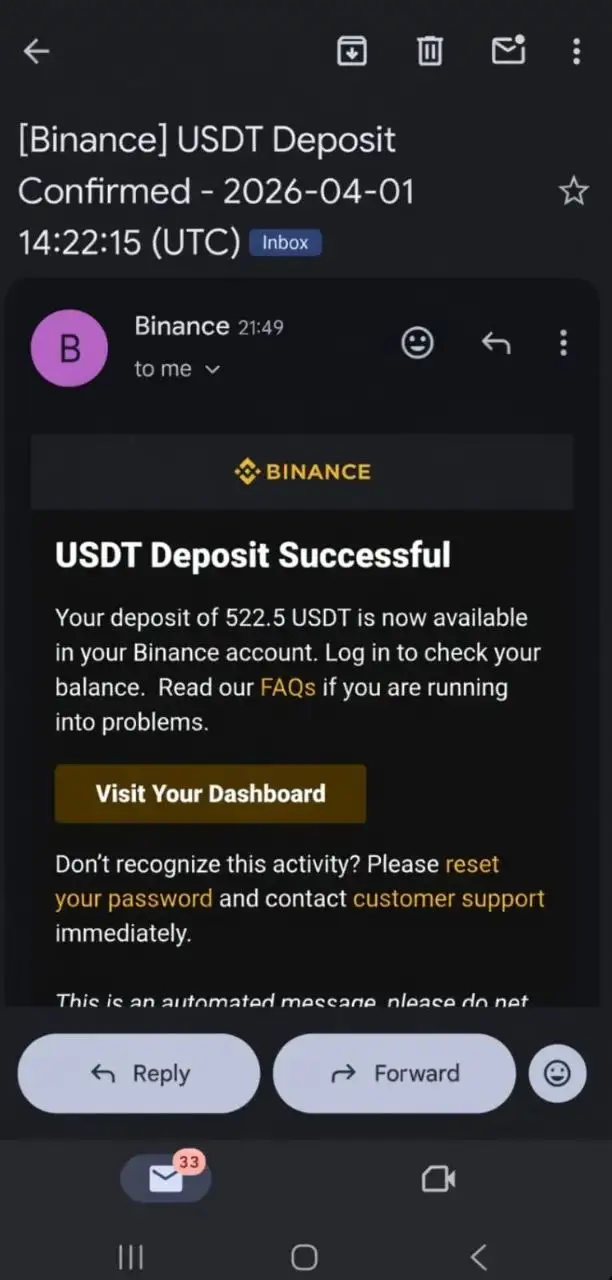Image resolution: width=612 pixels, height=1280 pixels.
Task: Switch to the Meet video tab
Action: point(438,1180)
